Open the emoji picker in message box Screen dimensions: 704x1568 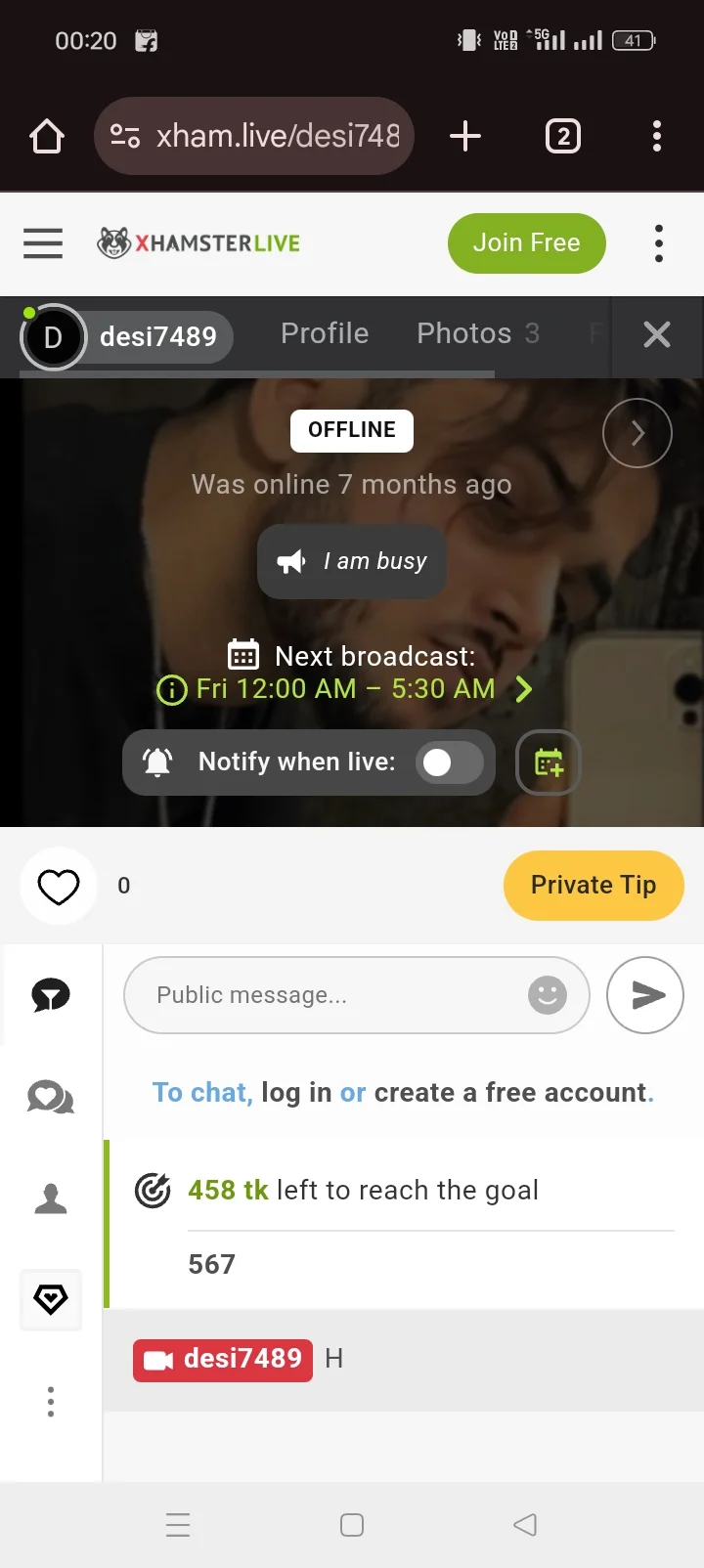click(x=548, y=995)
